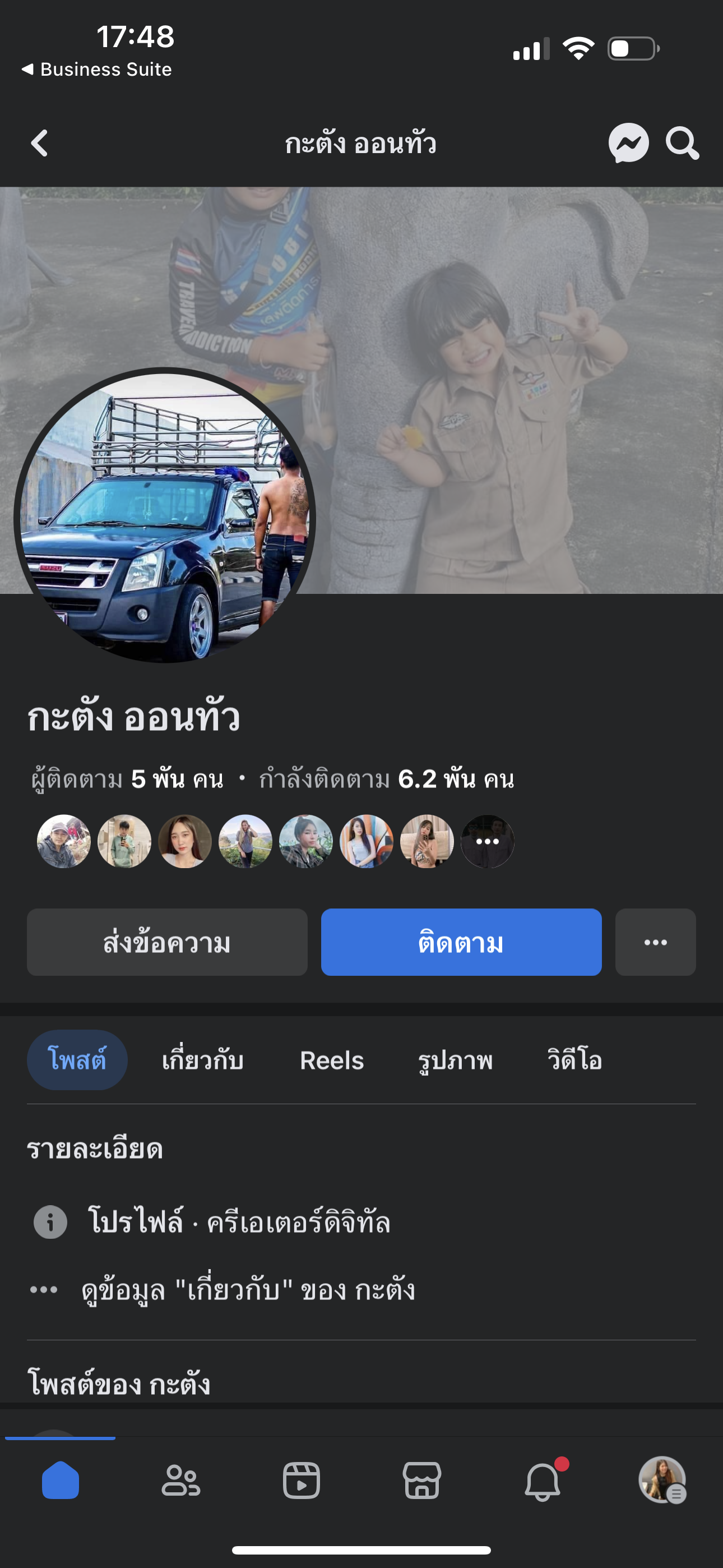Screen dimensions: 723x1568
Task: Open more options beside ติดตาม
Action: coord(655,942)
